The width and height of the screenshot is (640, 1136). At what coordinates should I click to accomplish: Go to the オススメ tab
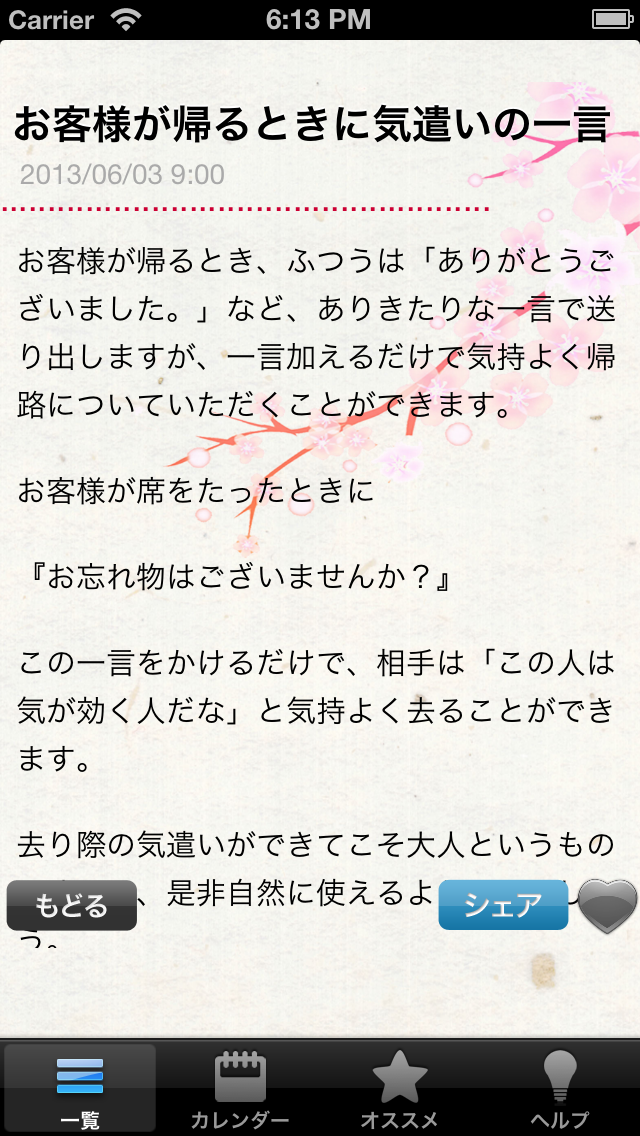tap(399, 1088)
